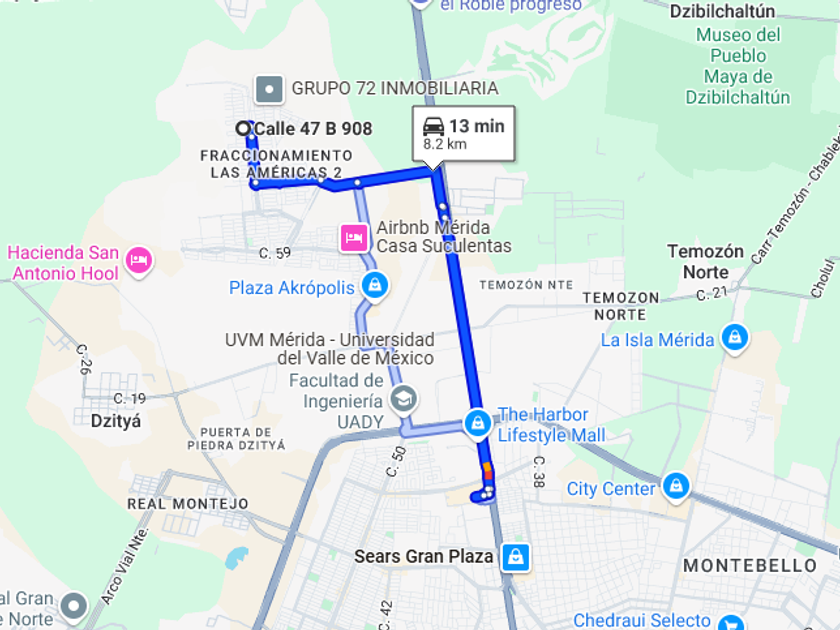The image size is (840, 630).
Task: View Hacienda San Antonio Hool hotel pin
Action: [x=139, y=261]
